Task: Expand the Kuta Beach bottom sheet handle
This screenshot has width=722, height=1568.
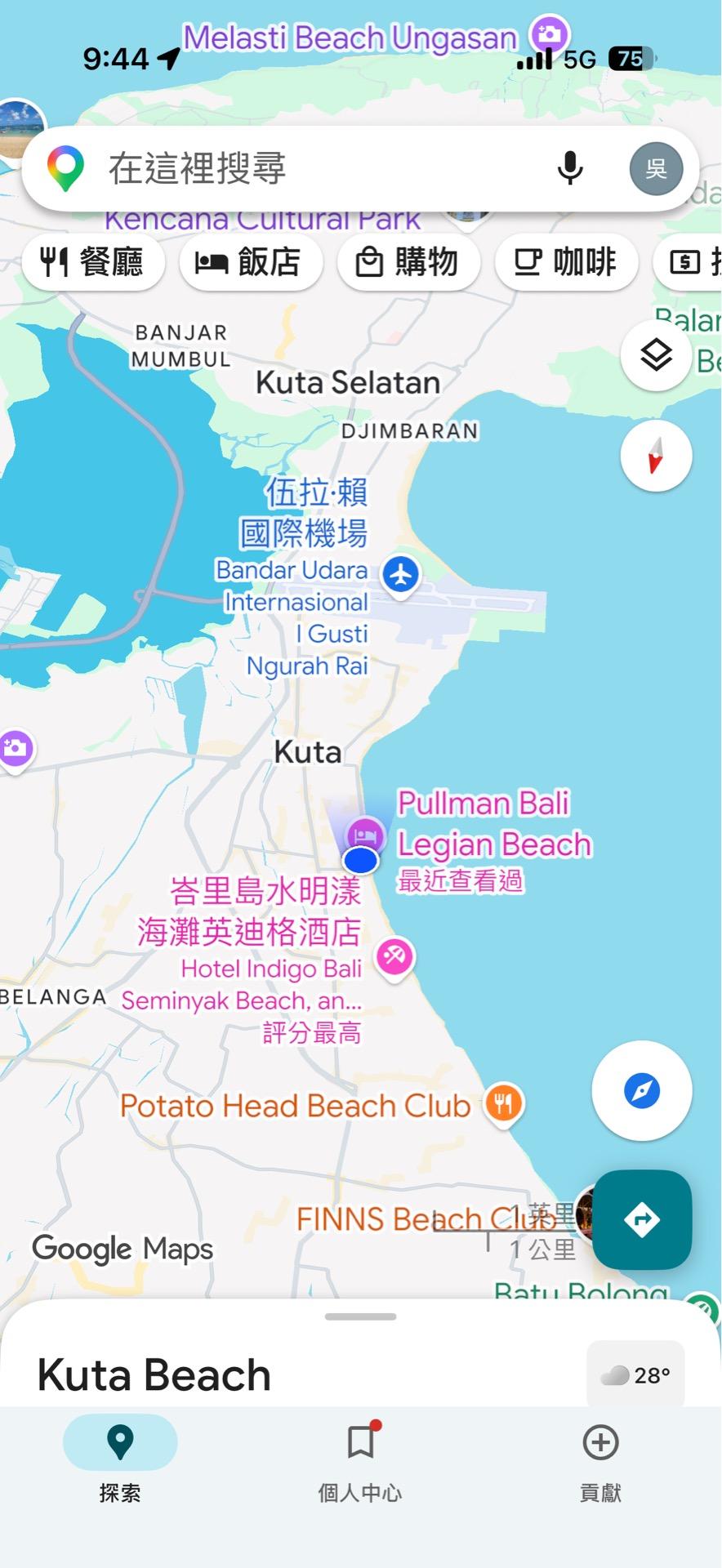Action: (360, 1316)
